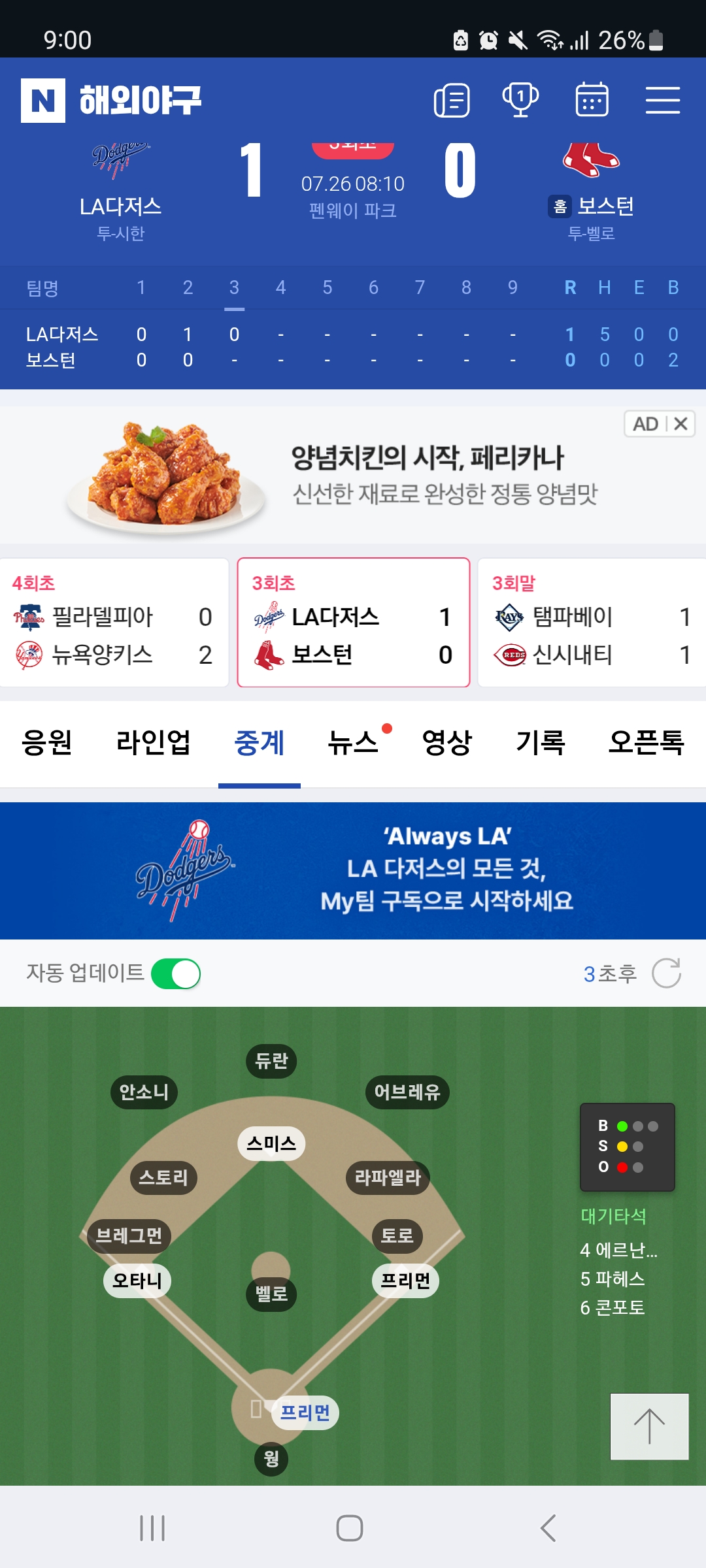Switch to the 응원 tab
Image resolution: width=706 pixels, height=1568 pixels.
pos(47,743)
